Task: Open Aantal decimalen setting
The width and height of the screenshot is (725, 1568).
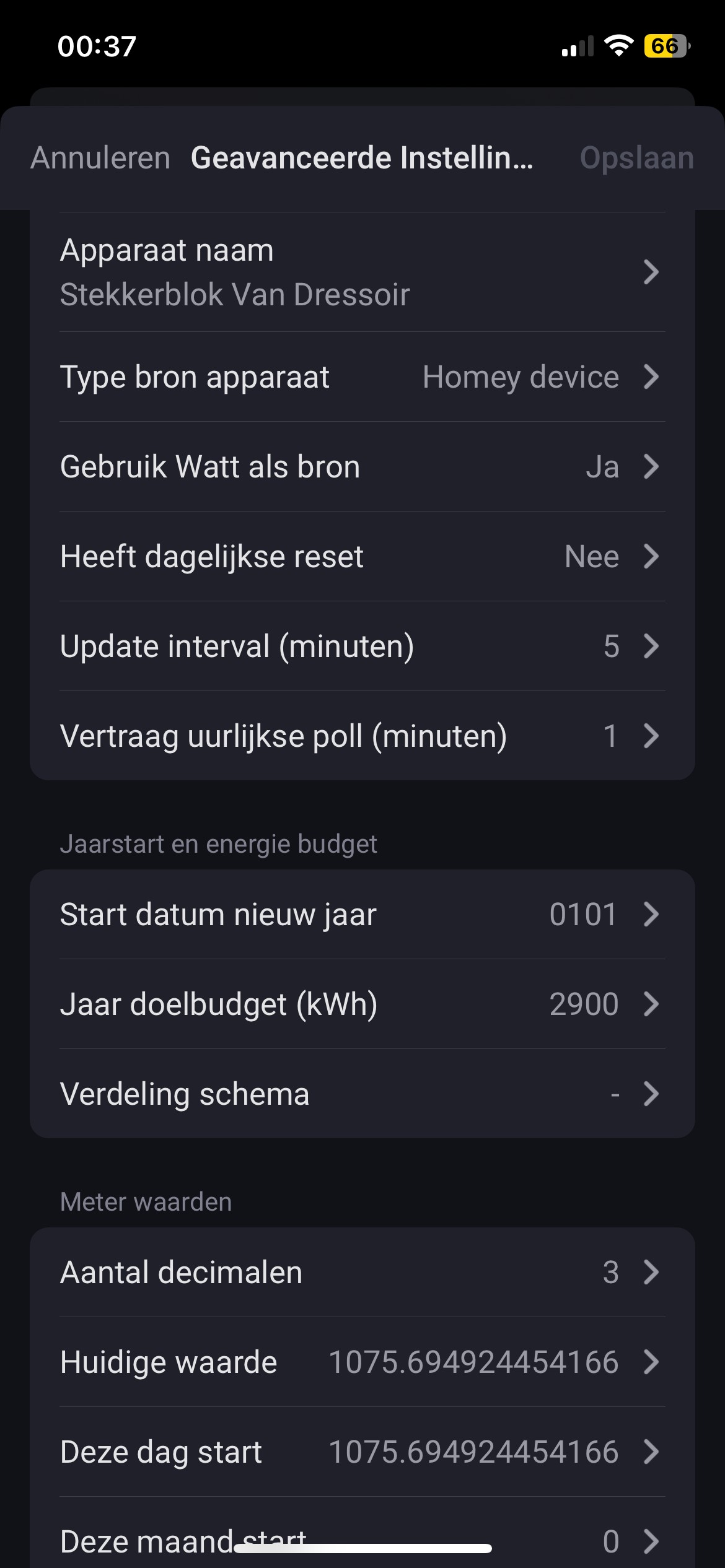Action: click(x=362, y=1273)
